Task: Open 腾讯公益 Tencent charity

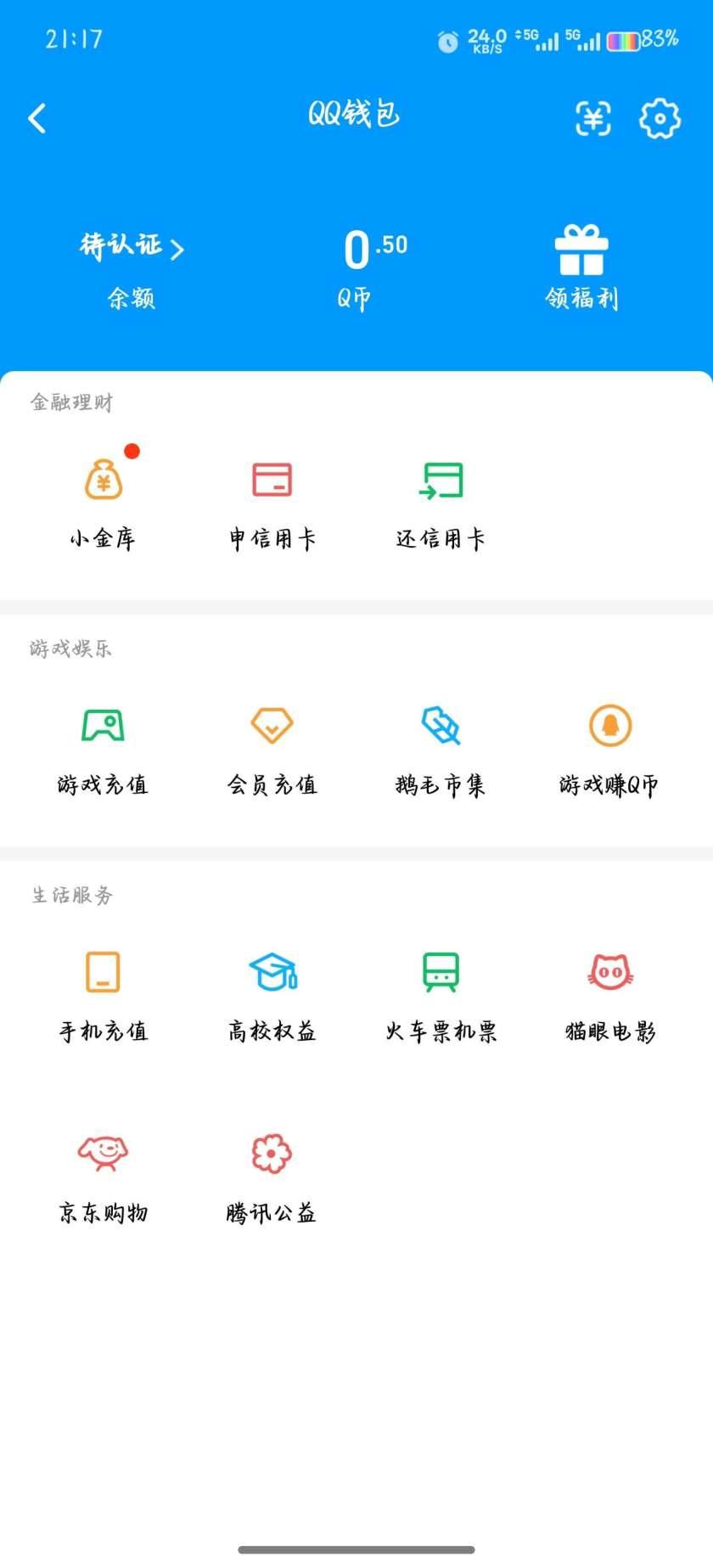Action: pyautogui.click(x=270, y=1172)
